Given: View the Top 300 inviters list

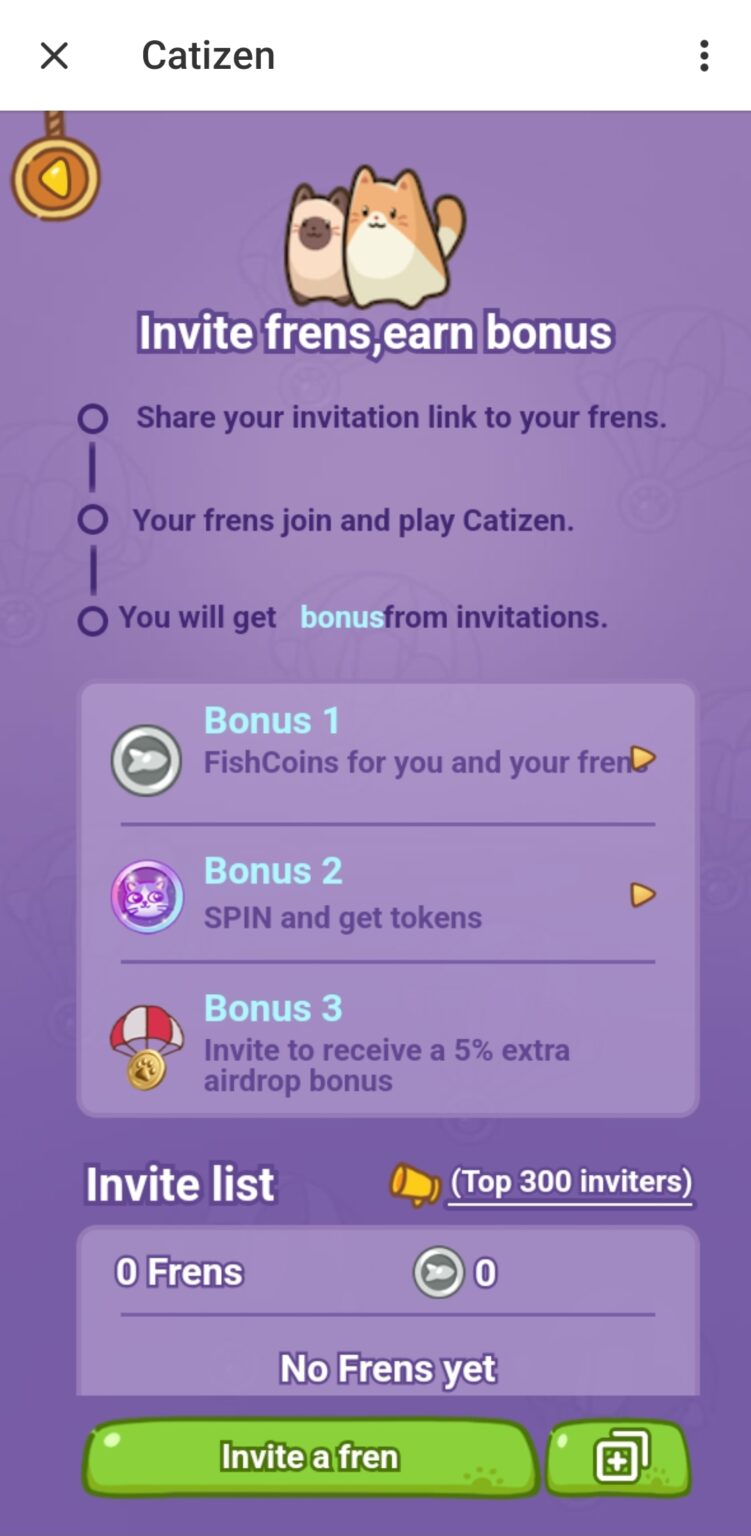Looking at the screenshot, I should (570, 1182).
